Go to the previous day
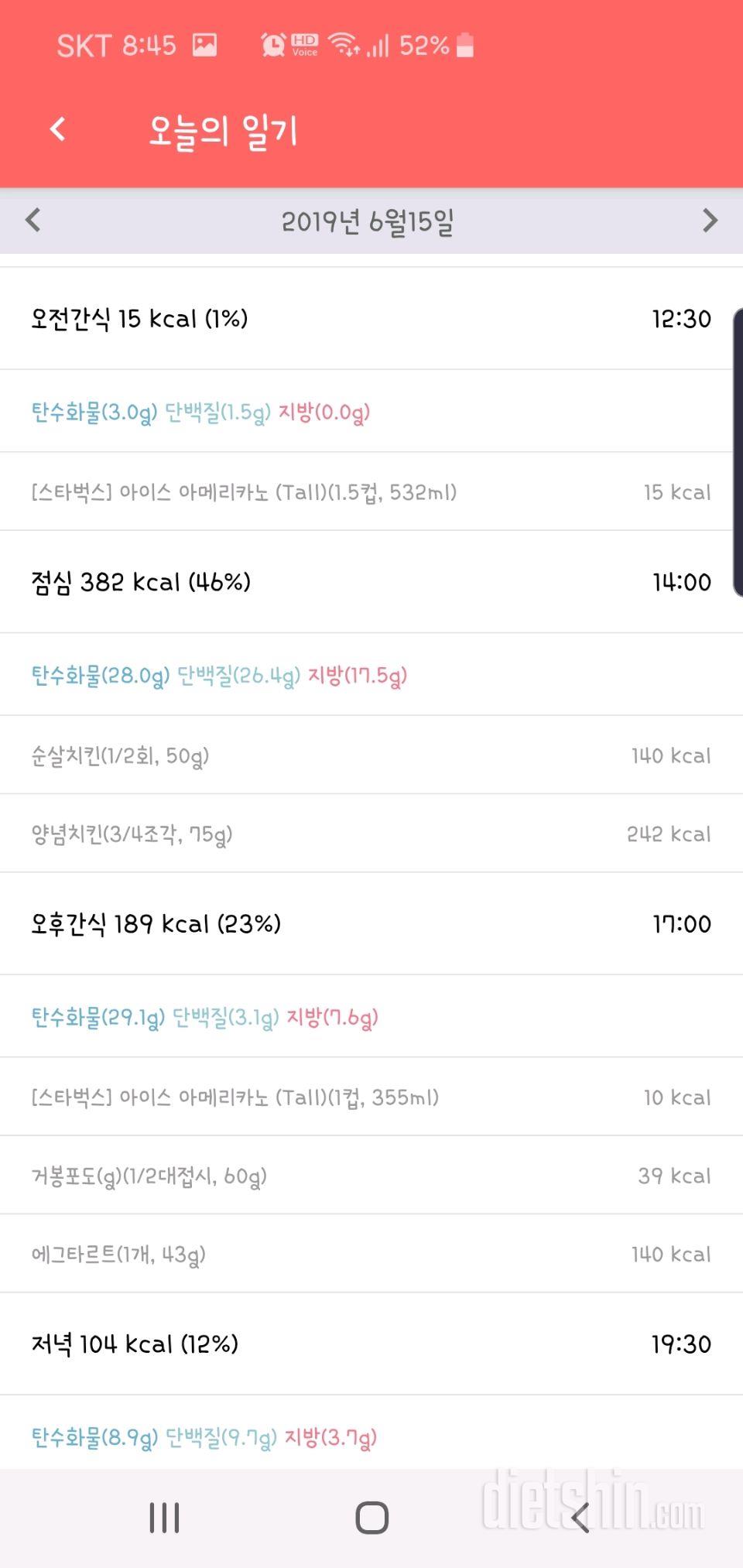The image size is (743, 1568). [x=33, y=221]
